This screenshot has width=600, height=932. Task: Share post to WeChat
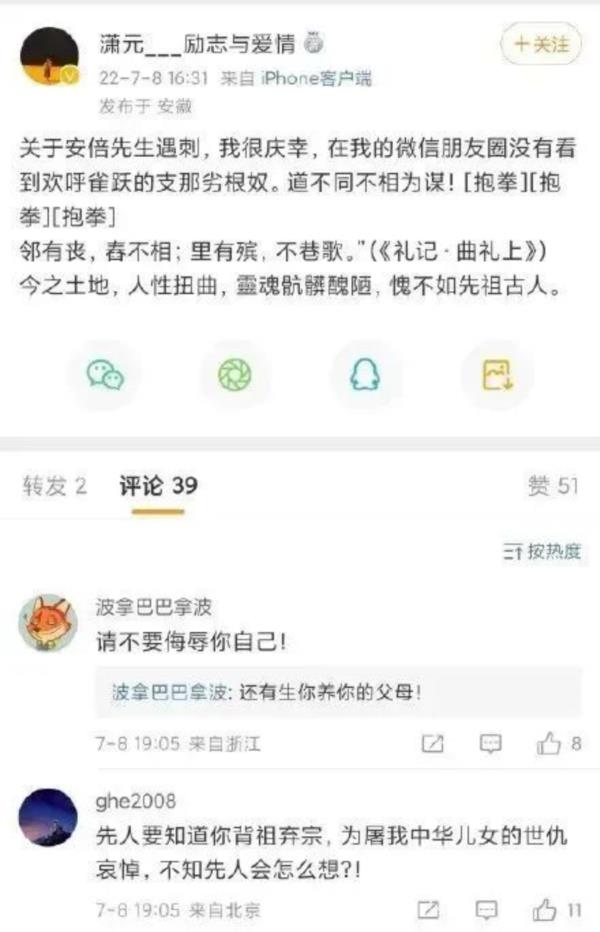[x=104, y=375]
